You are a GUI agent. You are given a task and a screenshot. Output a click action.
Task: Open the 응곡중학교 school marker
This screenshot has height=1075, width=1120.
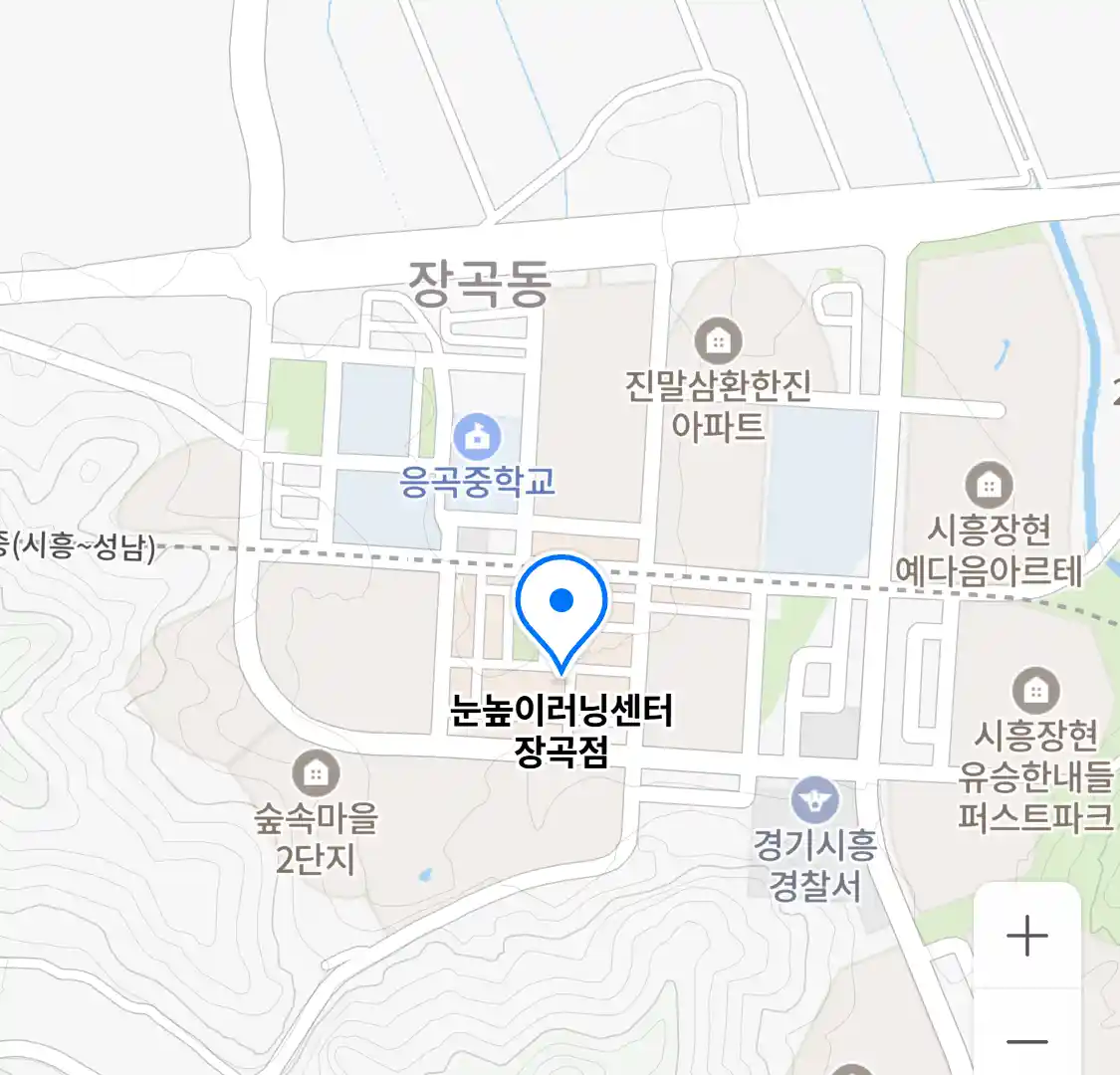point(477,436)
